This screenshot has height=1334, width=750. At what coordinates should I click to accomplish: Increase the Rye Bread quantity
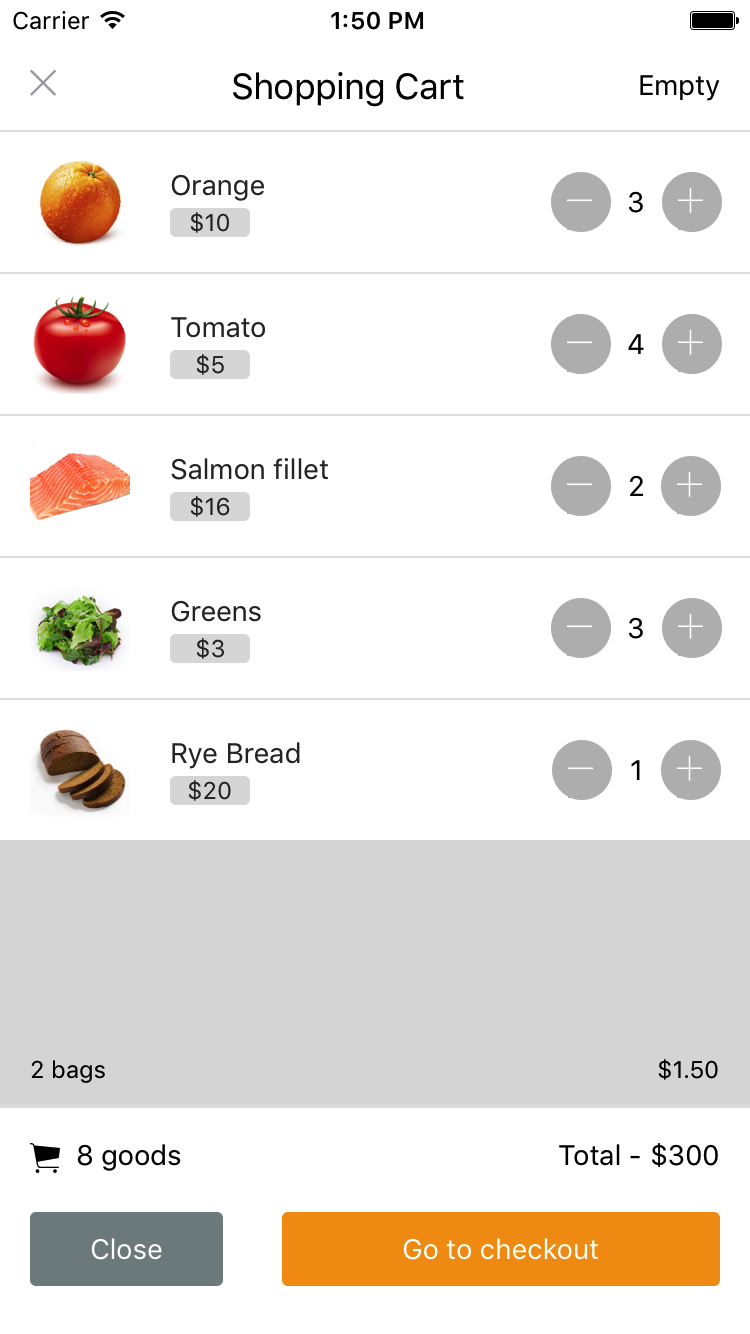pos(691,770)
